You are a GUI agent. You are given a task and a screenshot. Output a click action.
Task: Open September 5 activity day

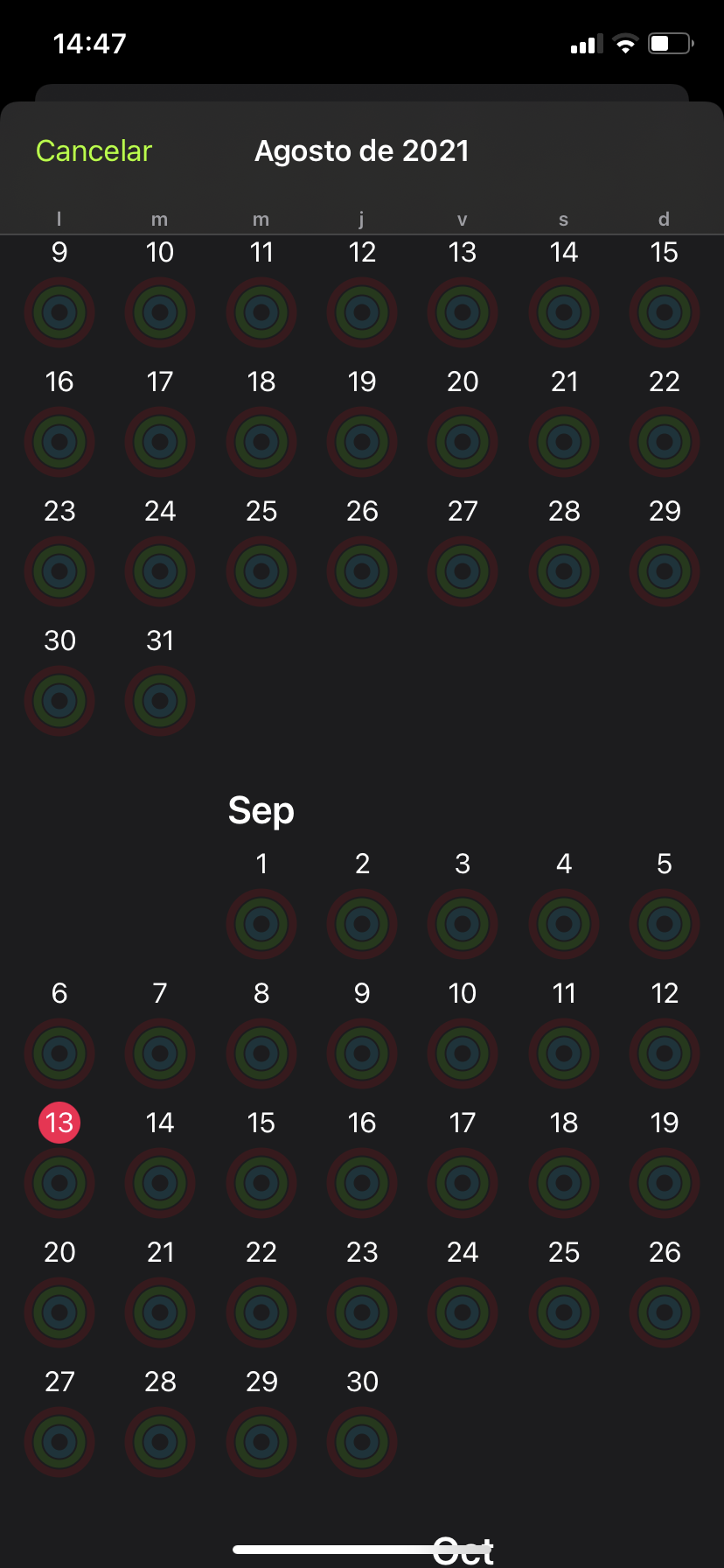pos(664,923)
